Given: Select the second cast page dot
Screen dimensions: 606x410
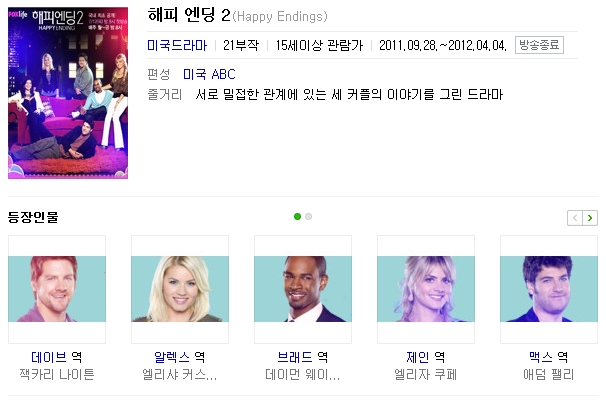Looking at the screenshot, I should point(308,216).
